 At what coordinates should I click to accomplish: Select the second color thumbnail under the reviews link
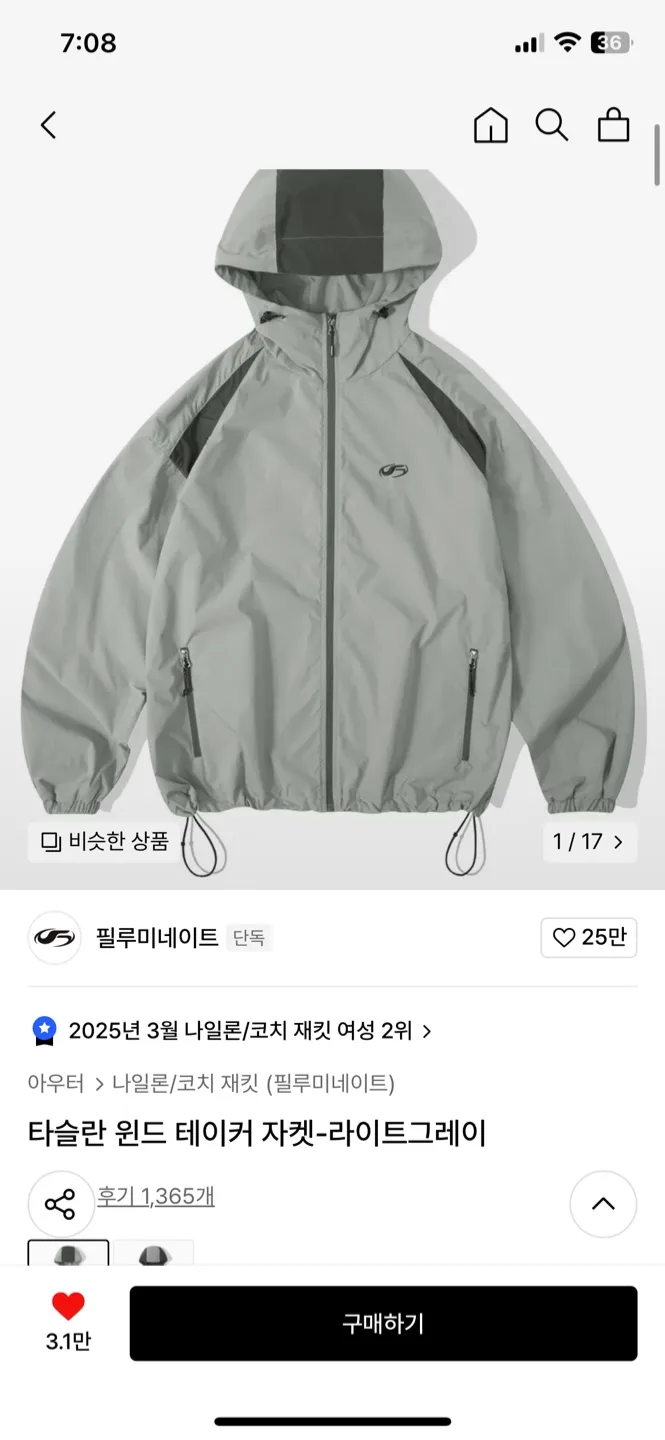pyautogui.click(x=153, y=1253)
